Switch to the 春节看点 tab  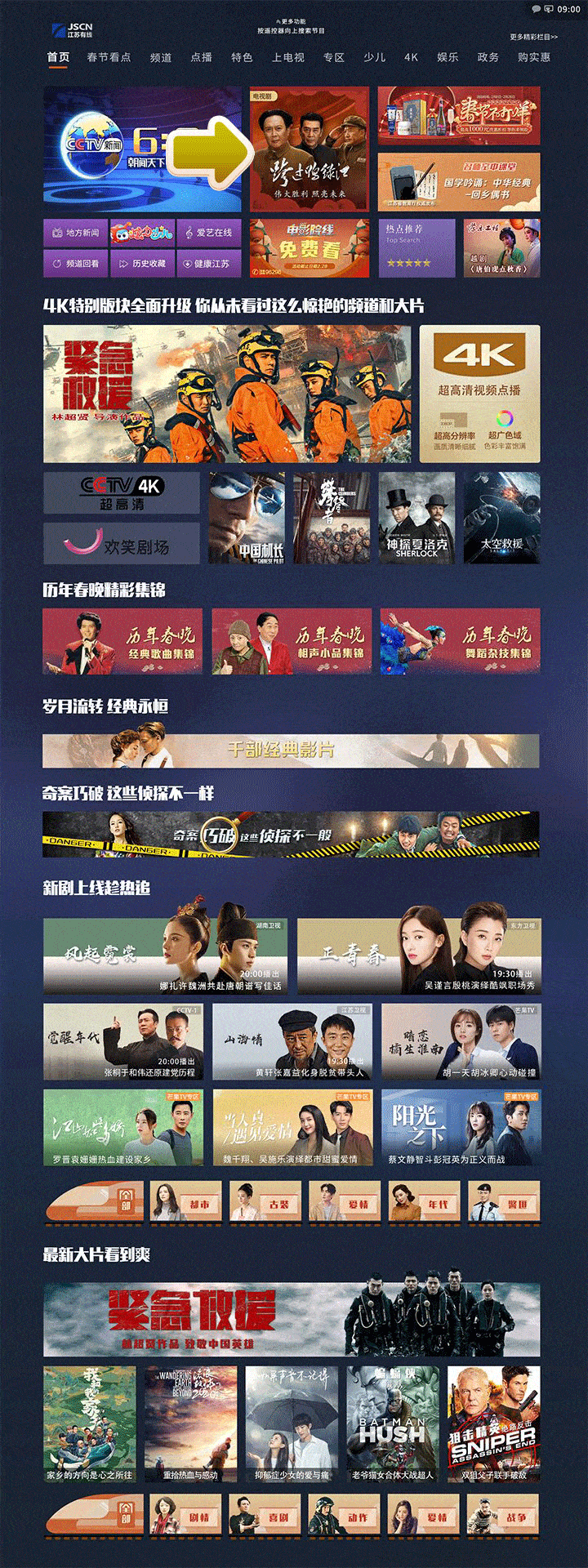point(109,57)
